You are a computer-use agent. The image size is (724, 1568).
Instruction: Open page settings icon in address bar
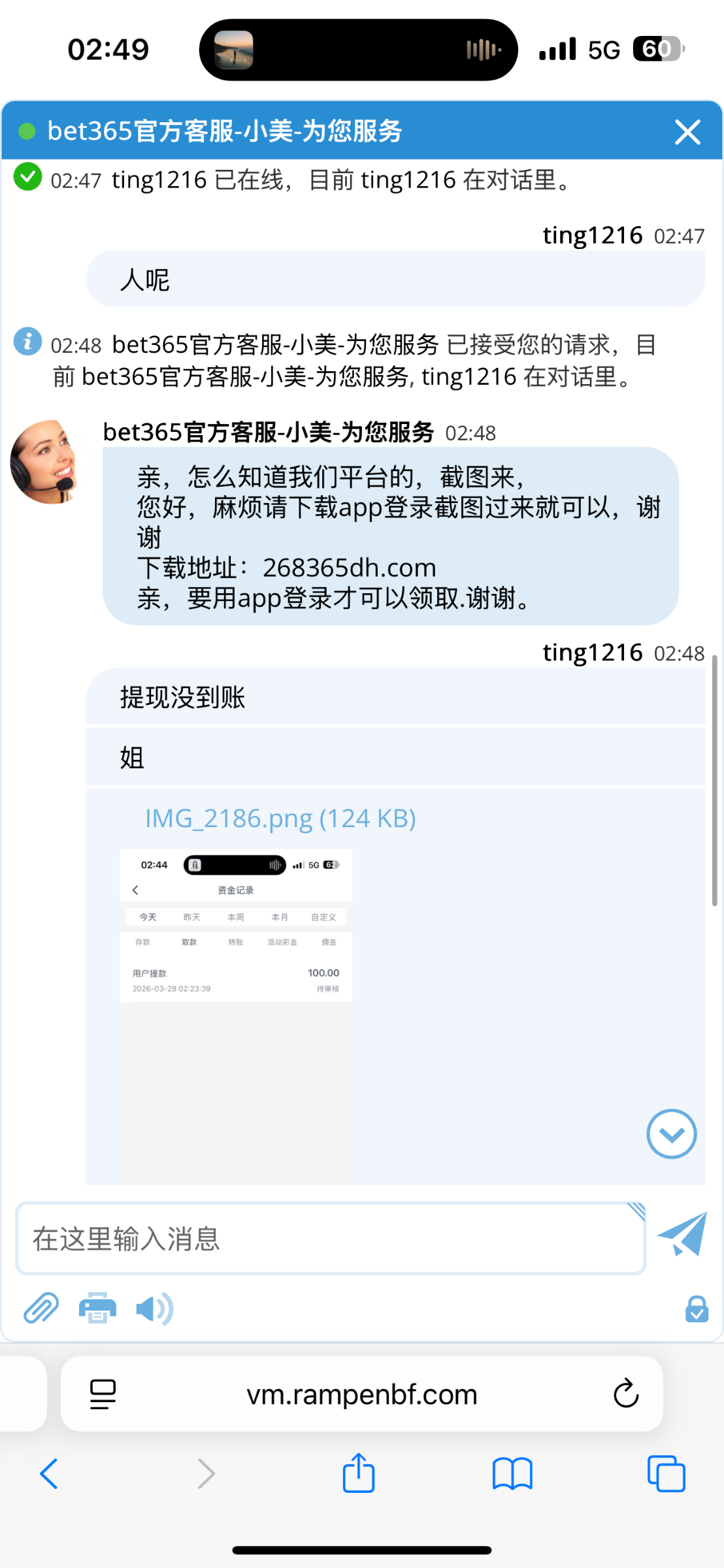pos(102,1394)
